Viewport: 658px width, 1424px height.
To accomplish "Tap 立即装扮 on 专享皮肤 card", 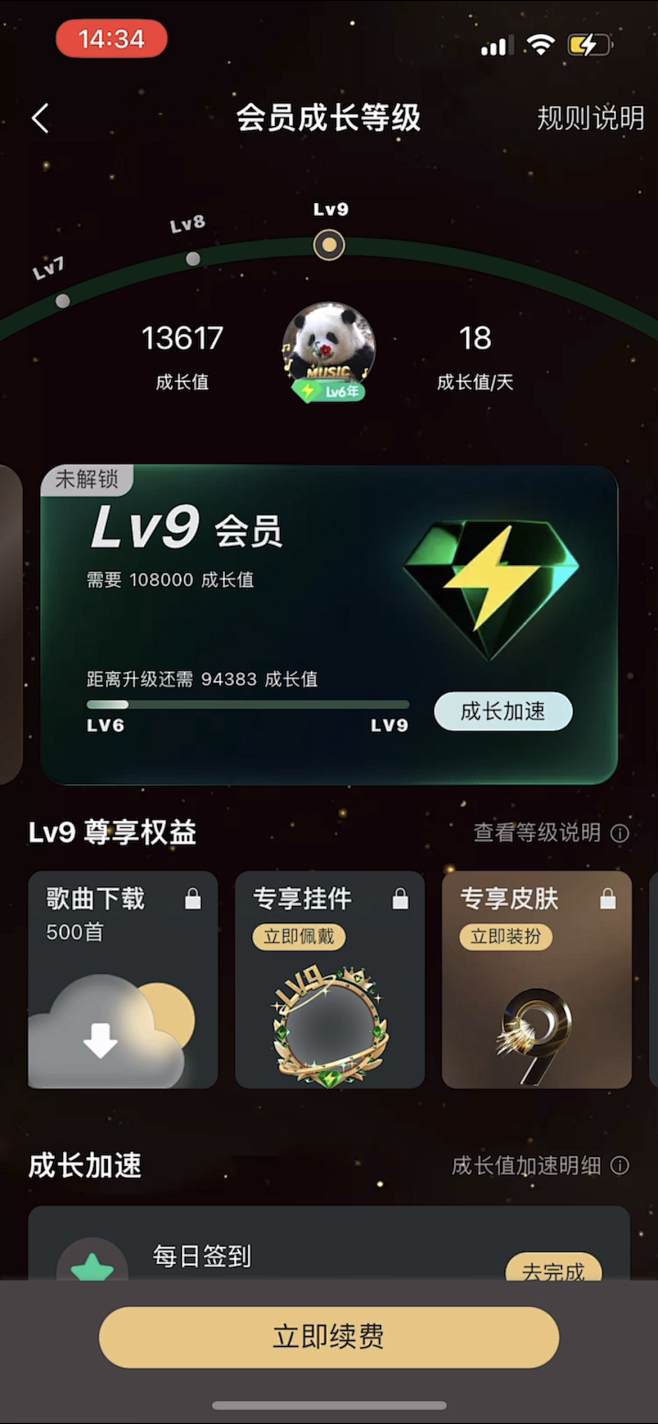I will click(x=505, y=937).
